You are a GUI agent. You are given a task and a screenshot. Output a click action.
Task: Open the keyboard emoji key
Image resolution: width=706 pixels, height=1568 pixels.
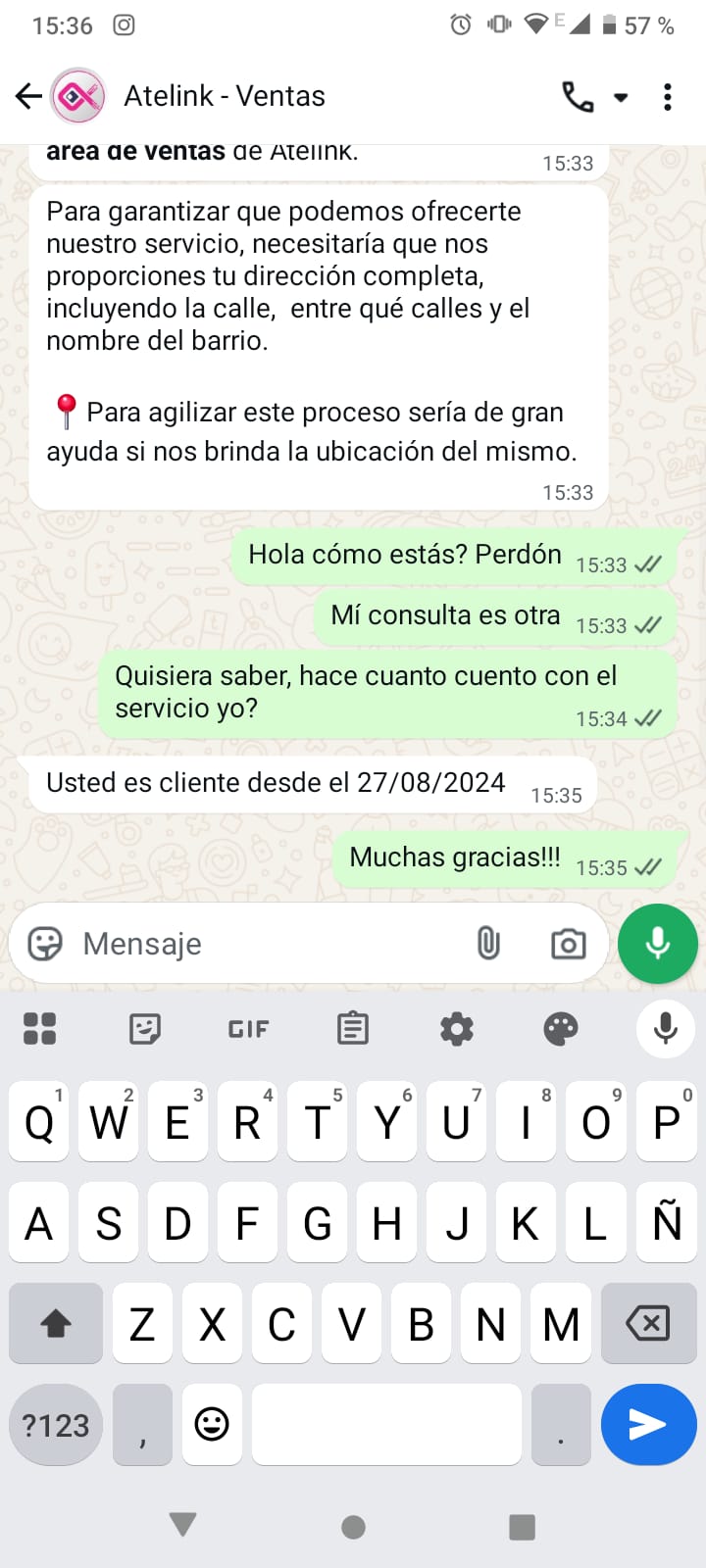pyautogui.click(x=212, y=1425)
